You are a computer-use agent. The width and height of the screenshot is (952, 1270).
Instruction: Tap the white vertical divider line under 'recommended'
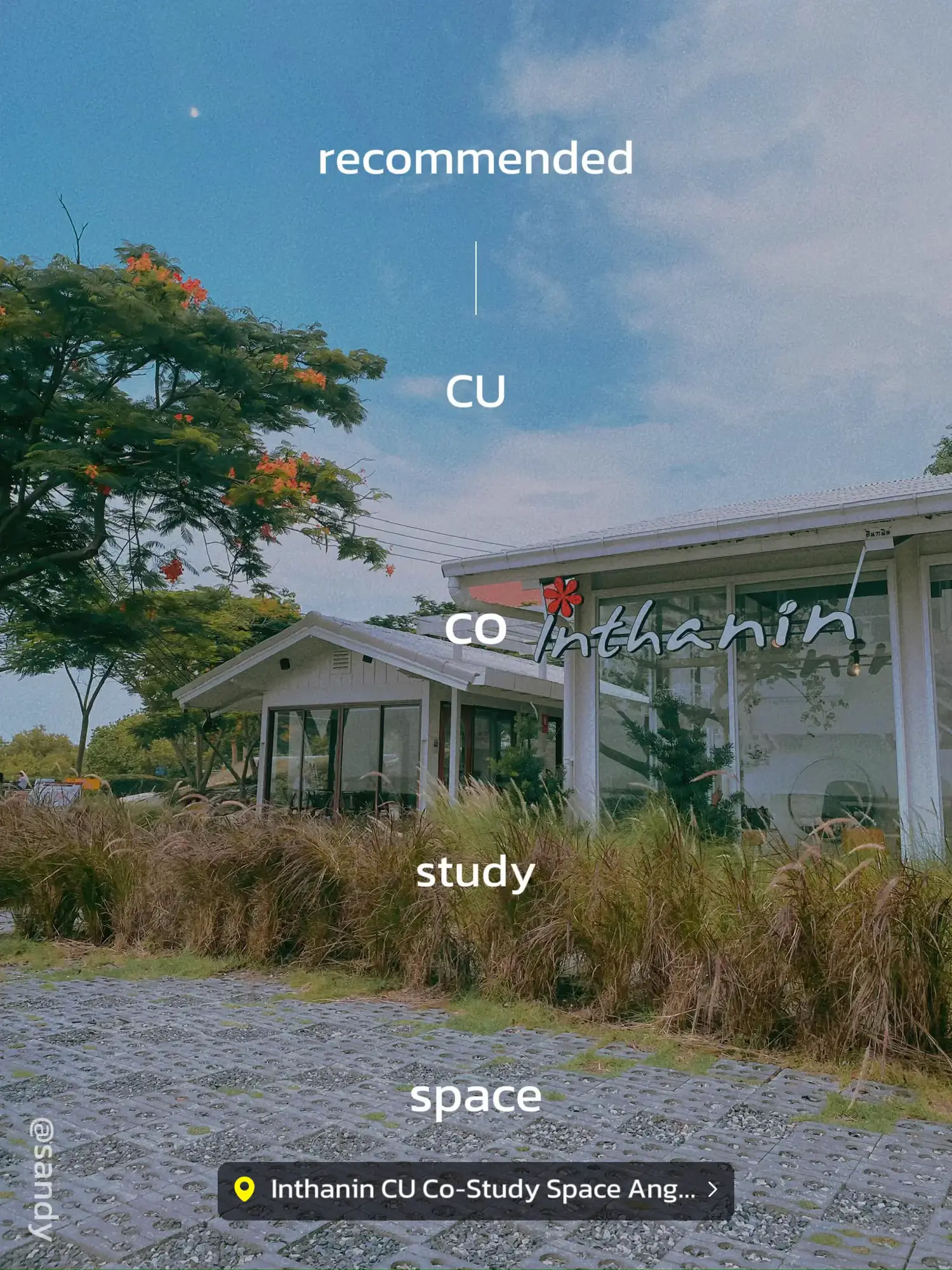pos(476,276)
